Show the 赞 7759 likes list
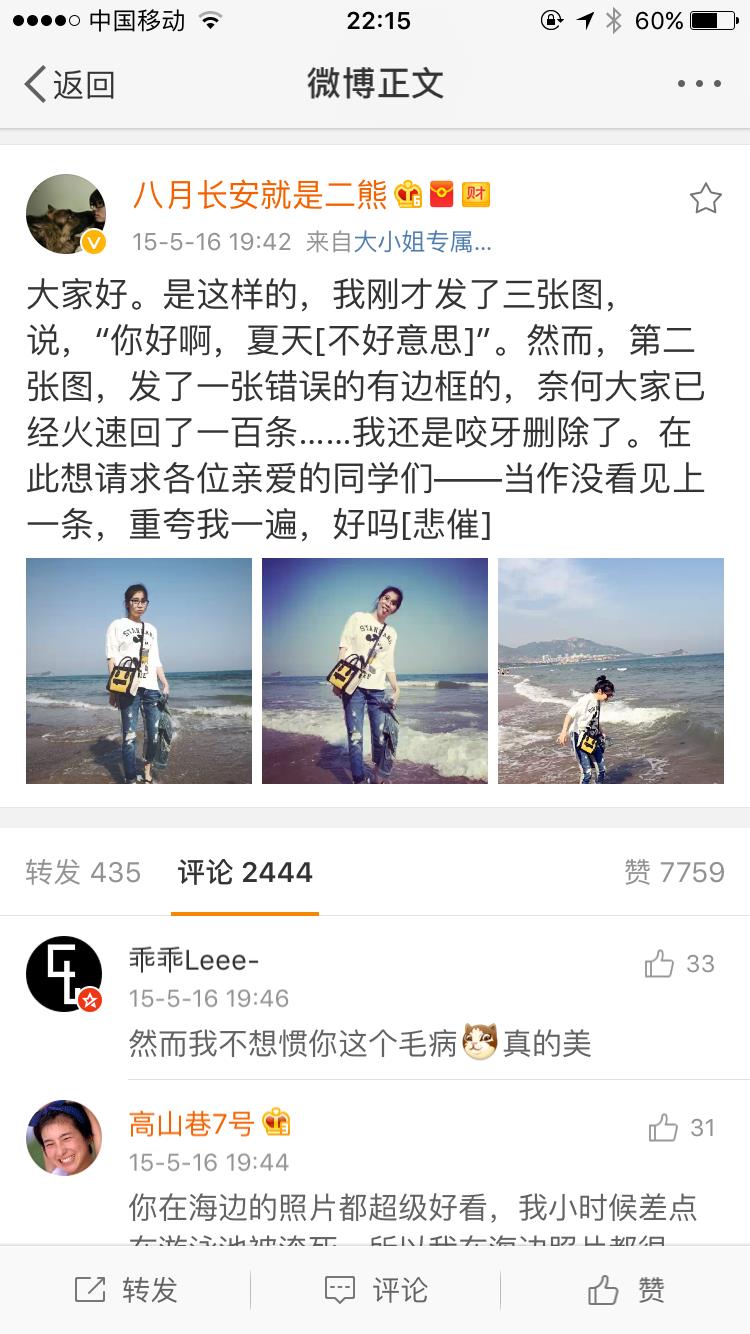 pyautogui.click(x=674, y=872)
